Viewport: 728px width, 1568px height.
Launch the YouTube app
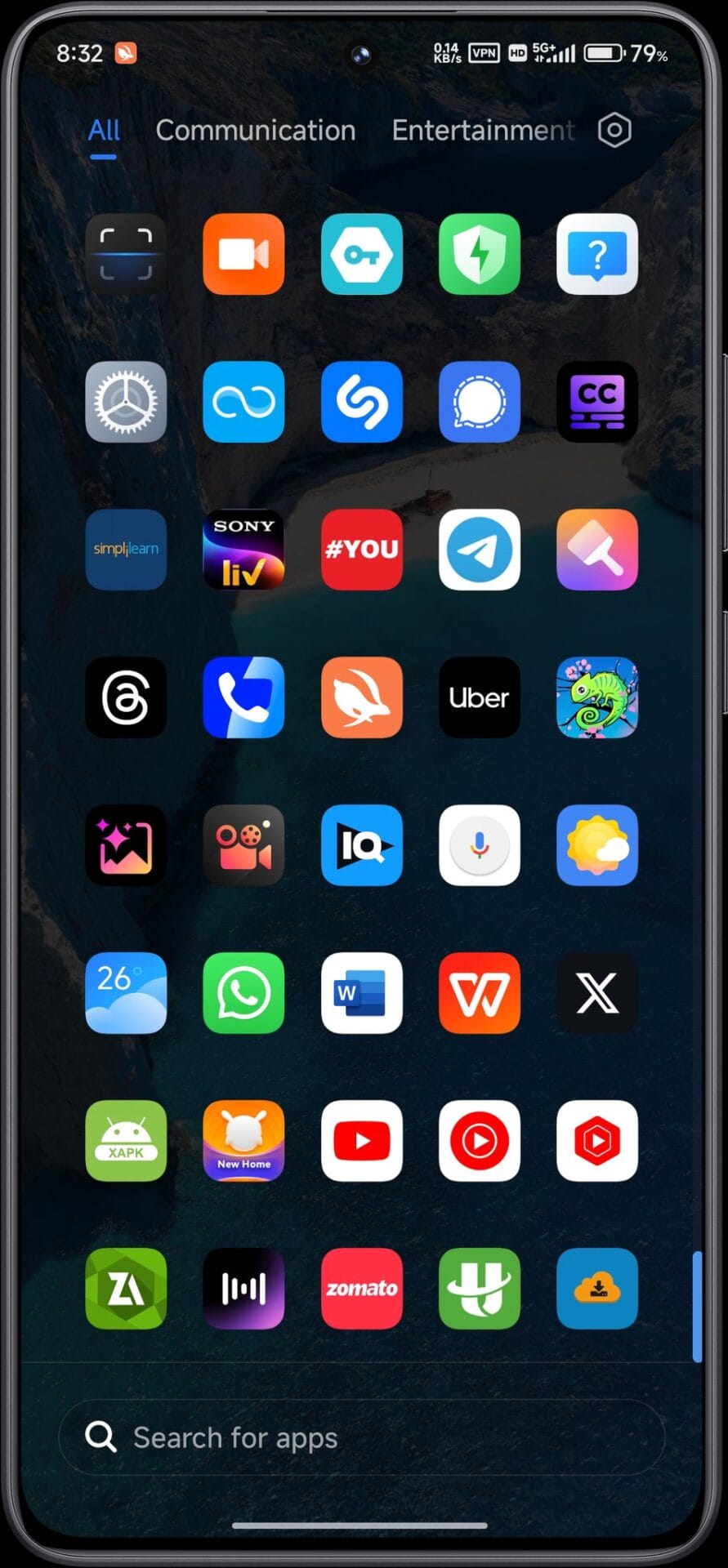[362, 1141]
